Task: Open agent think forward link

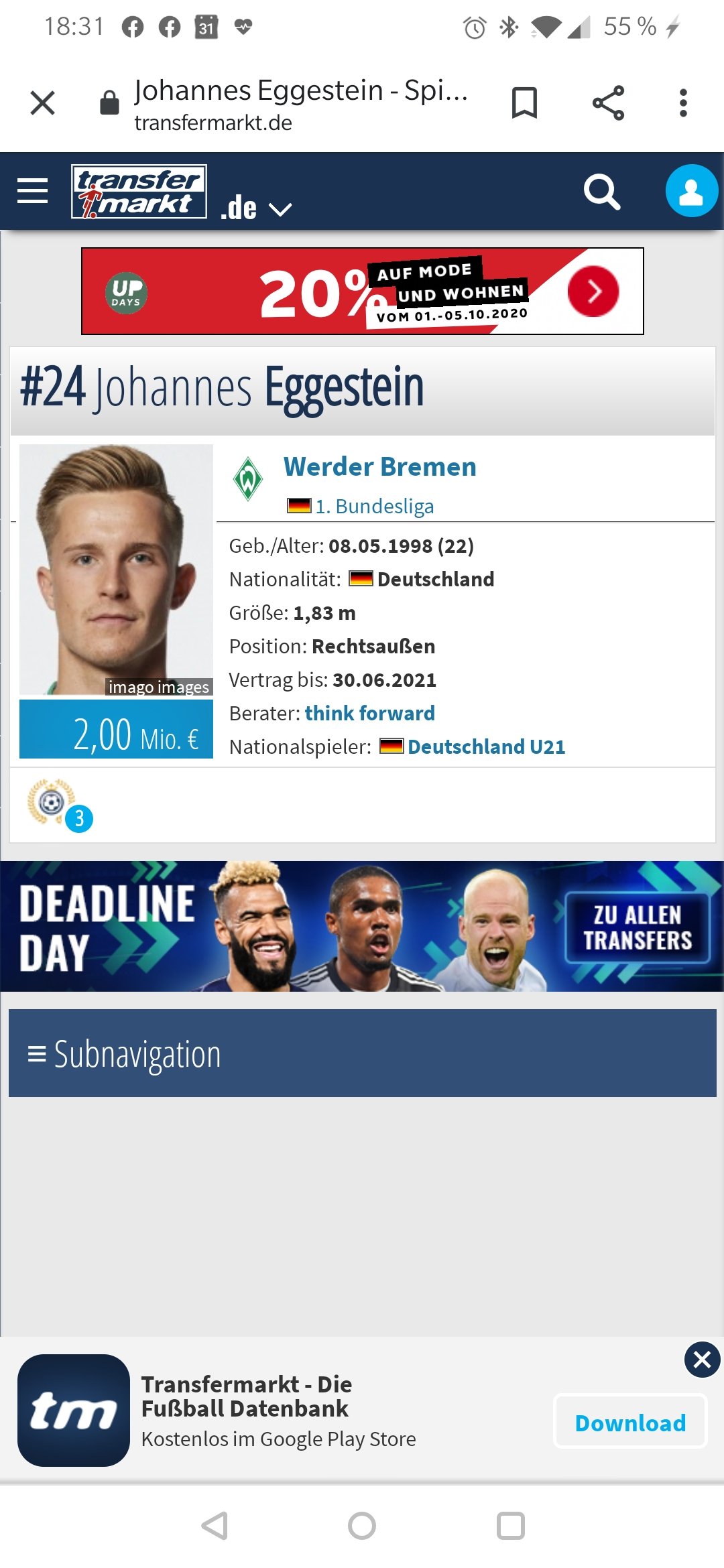Action: [x=369, y=713]
